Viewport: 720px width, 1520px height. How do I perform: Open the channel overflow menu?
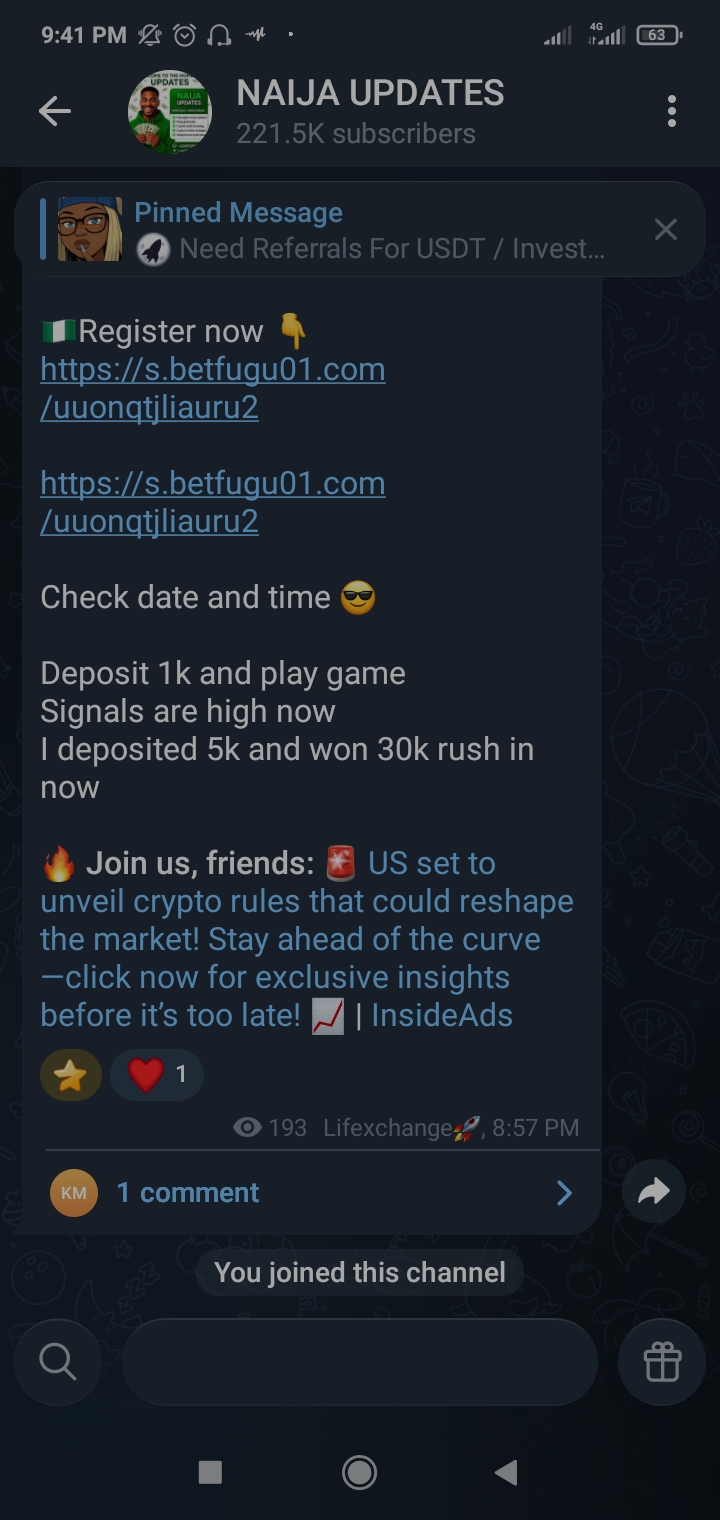672,112
